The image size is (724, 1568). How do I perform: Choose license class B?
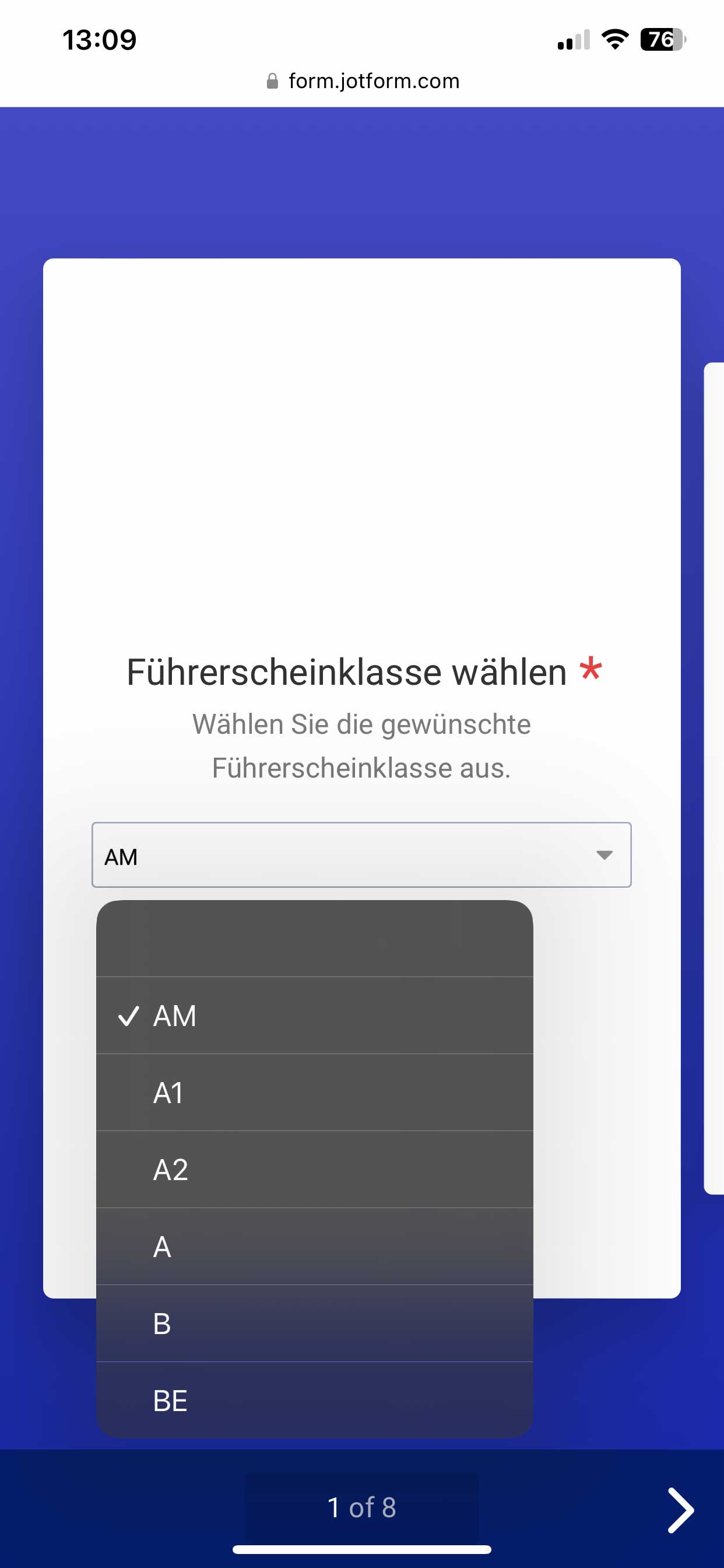coord(314,1324)
